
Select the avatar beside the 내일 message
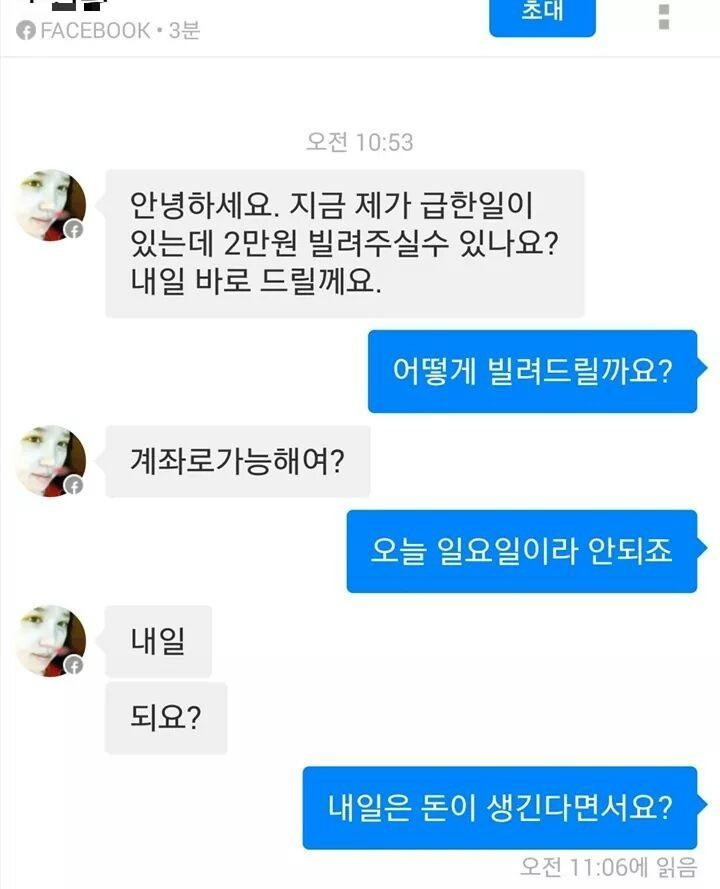point(50,641)
